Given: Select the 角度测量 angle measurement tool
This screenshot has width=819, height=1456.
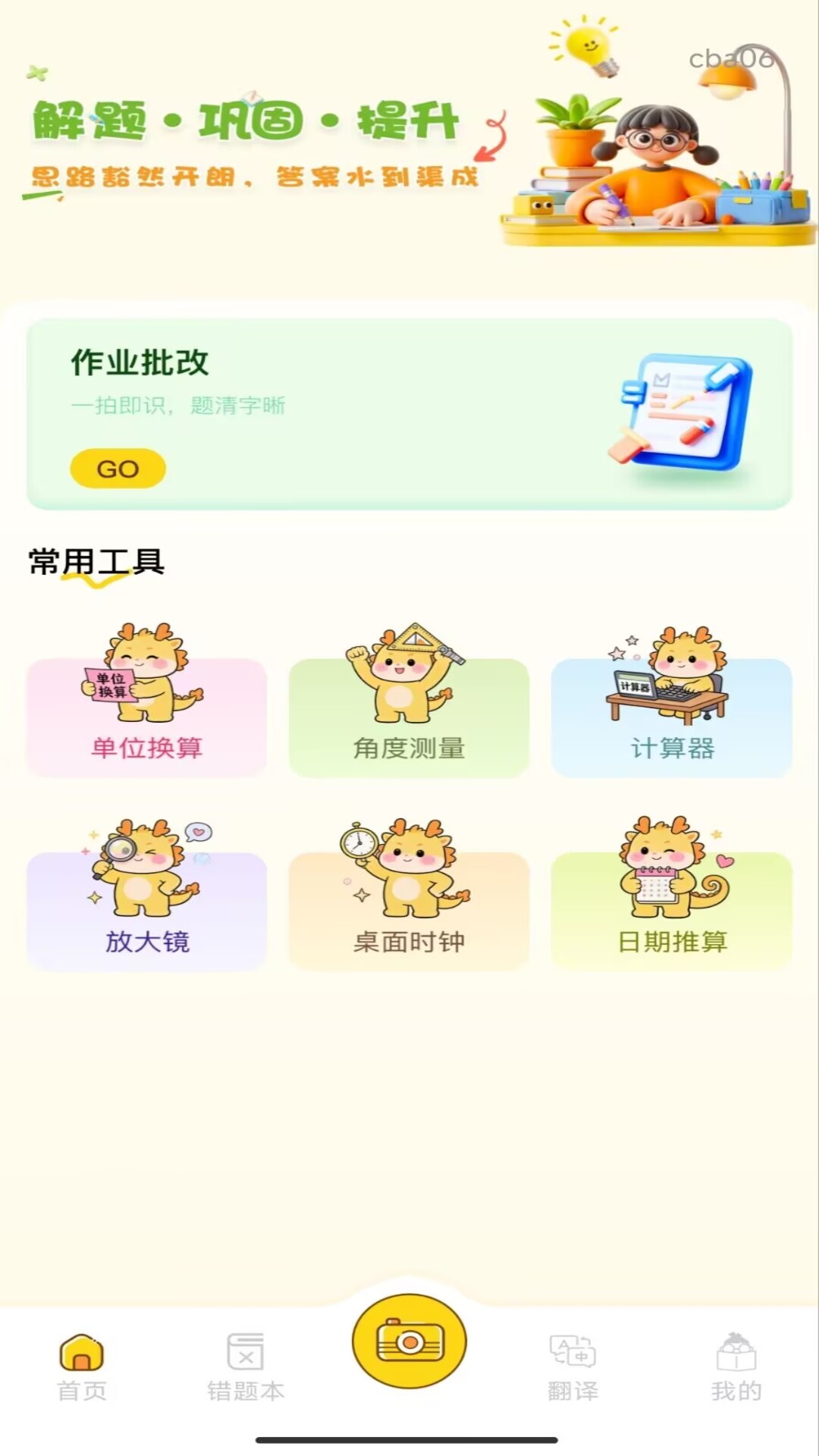Looking at the screenshot, I should pyautogui.click(x=409, y=717).
